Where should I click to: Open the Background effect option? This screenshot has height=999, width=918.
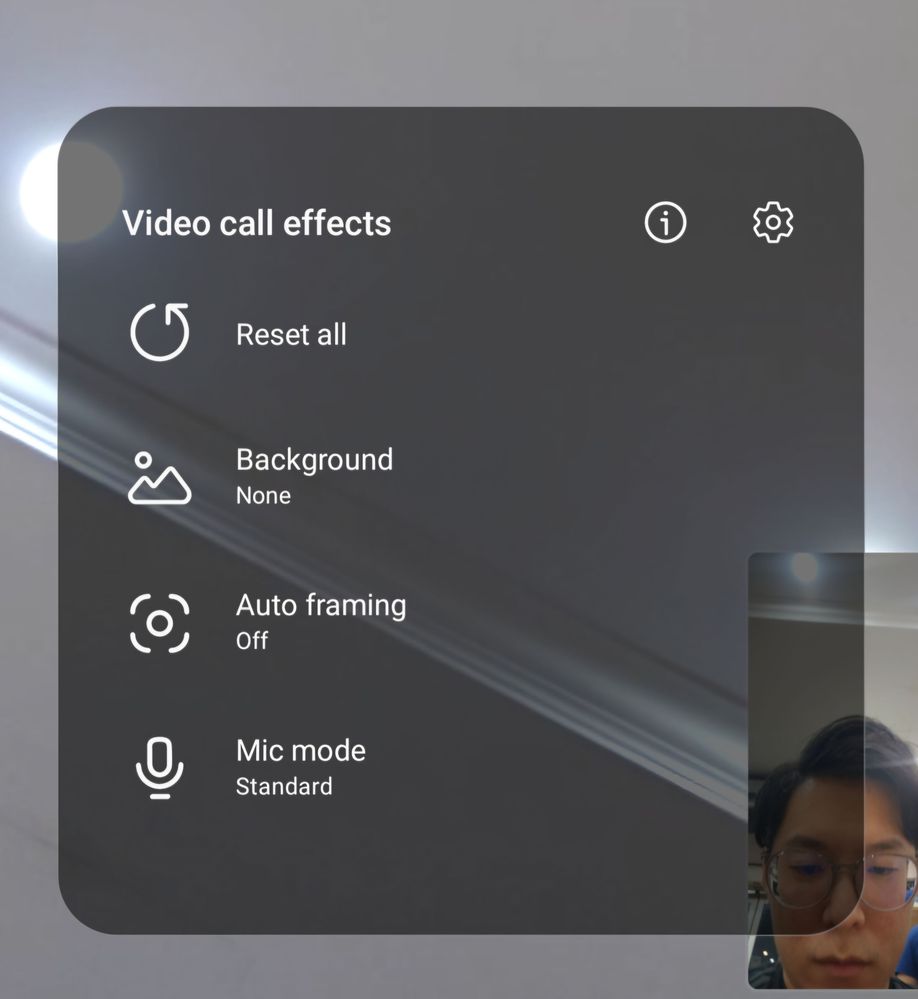click(313, 475)
